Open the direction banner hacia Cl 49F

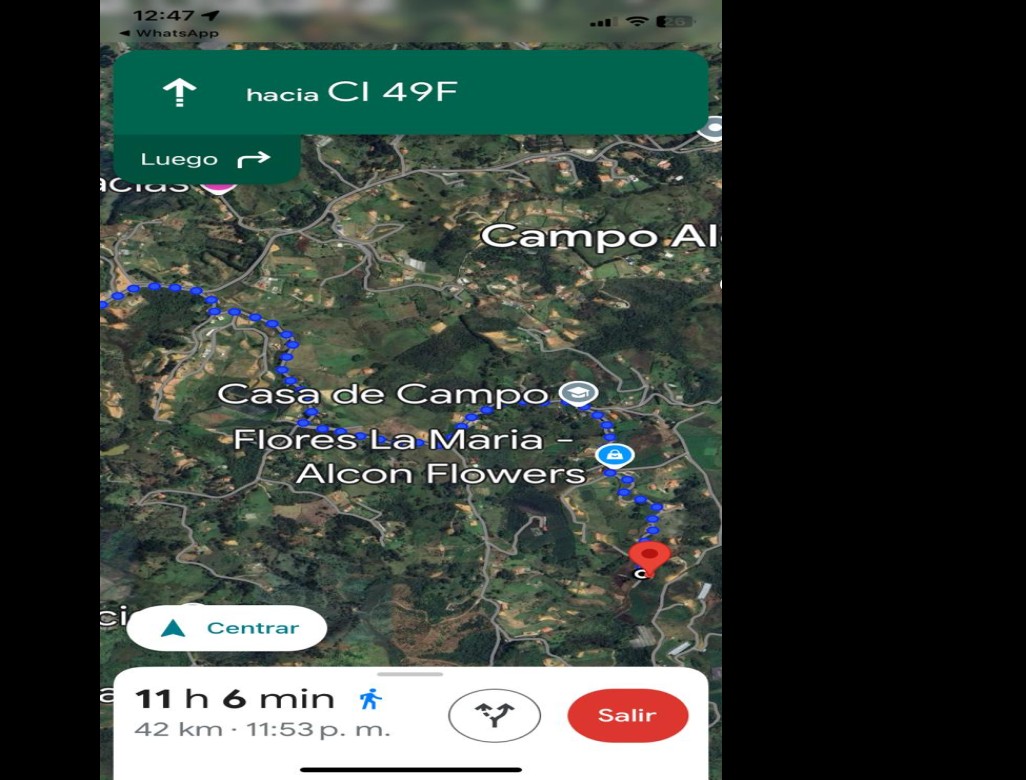[410, 93]
